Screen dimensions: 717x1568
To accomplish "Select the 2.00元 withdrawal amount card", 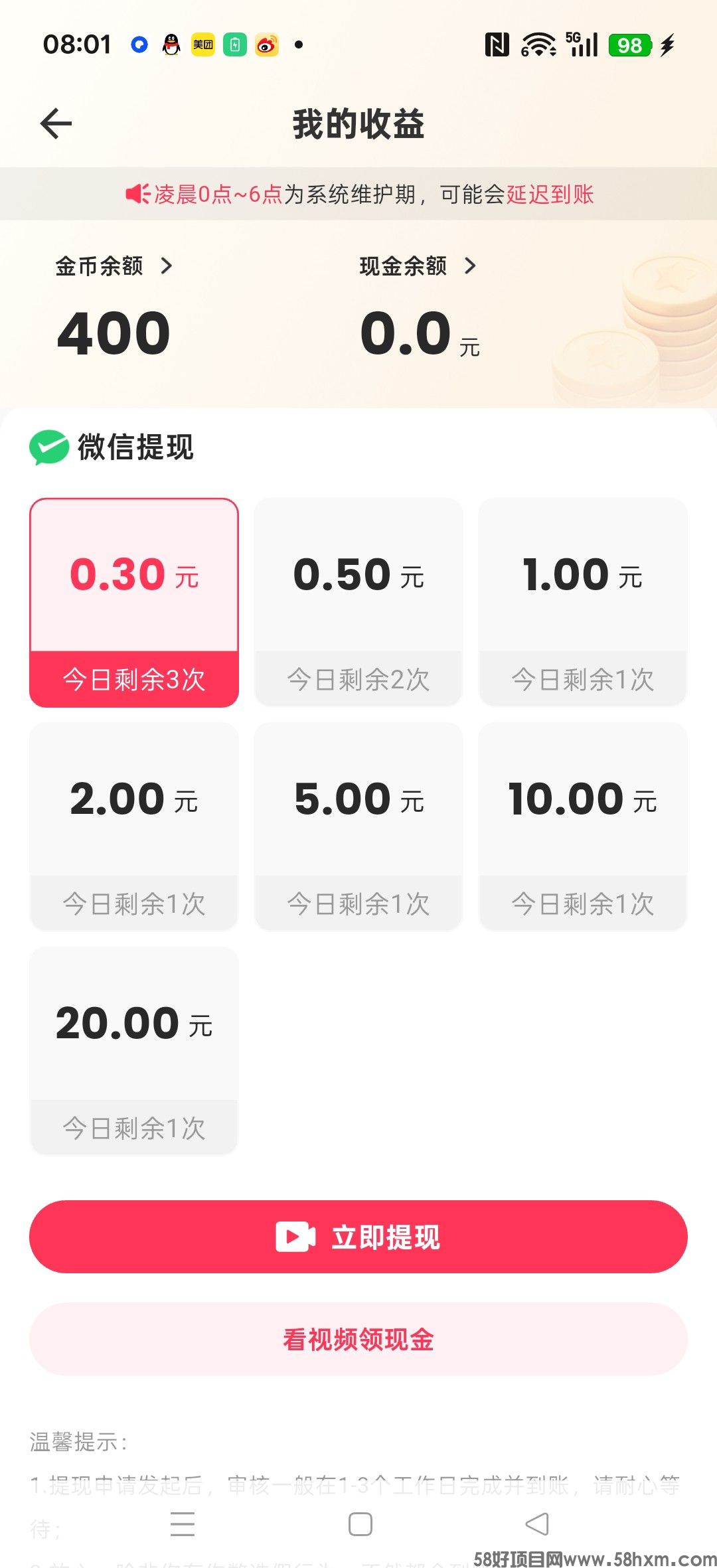I will pos(133,823).
